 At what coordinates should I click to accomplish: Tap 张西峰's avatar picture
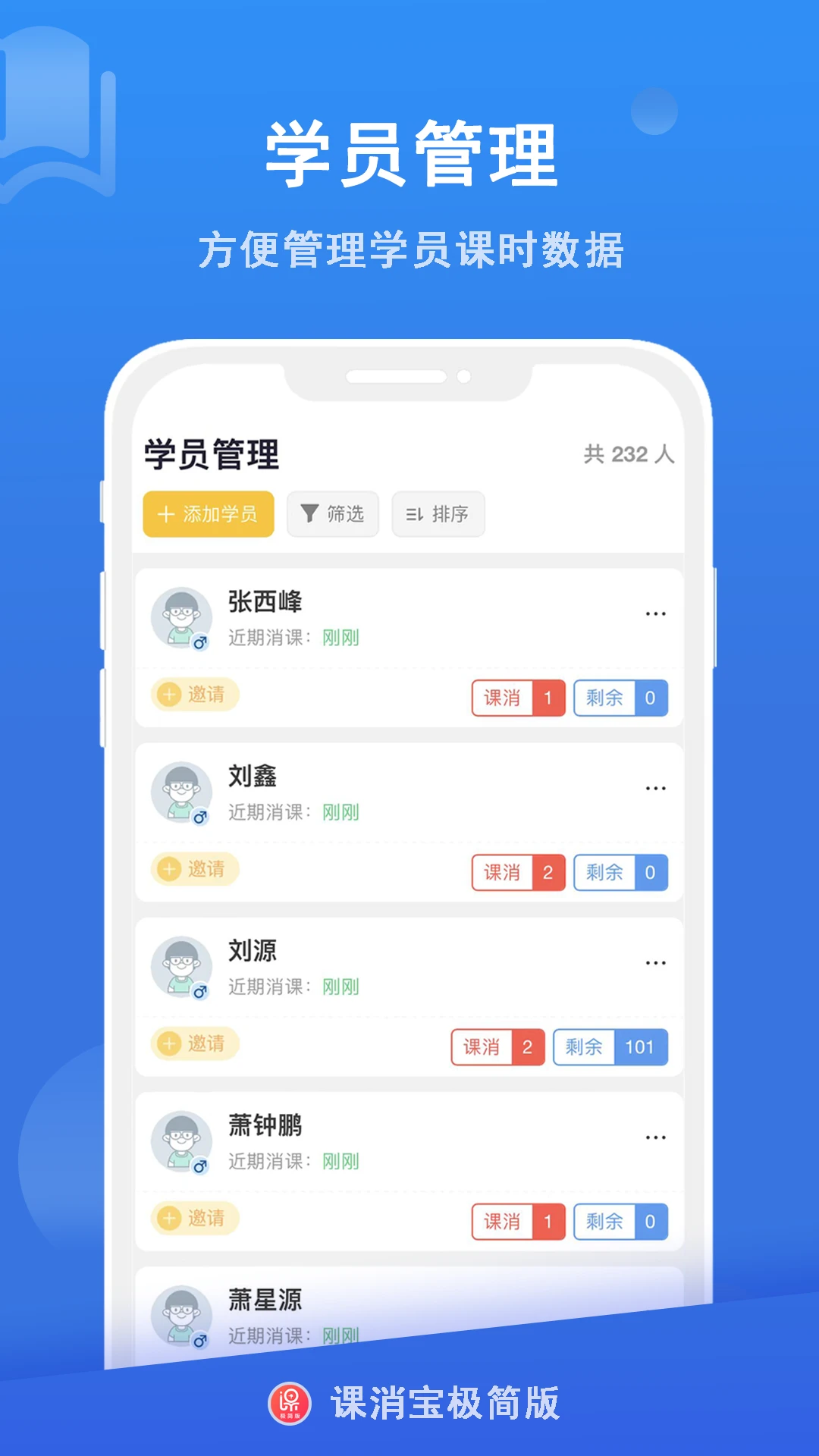tap(180, 616)
